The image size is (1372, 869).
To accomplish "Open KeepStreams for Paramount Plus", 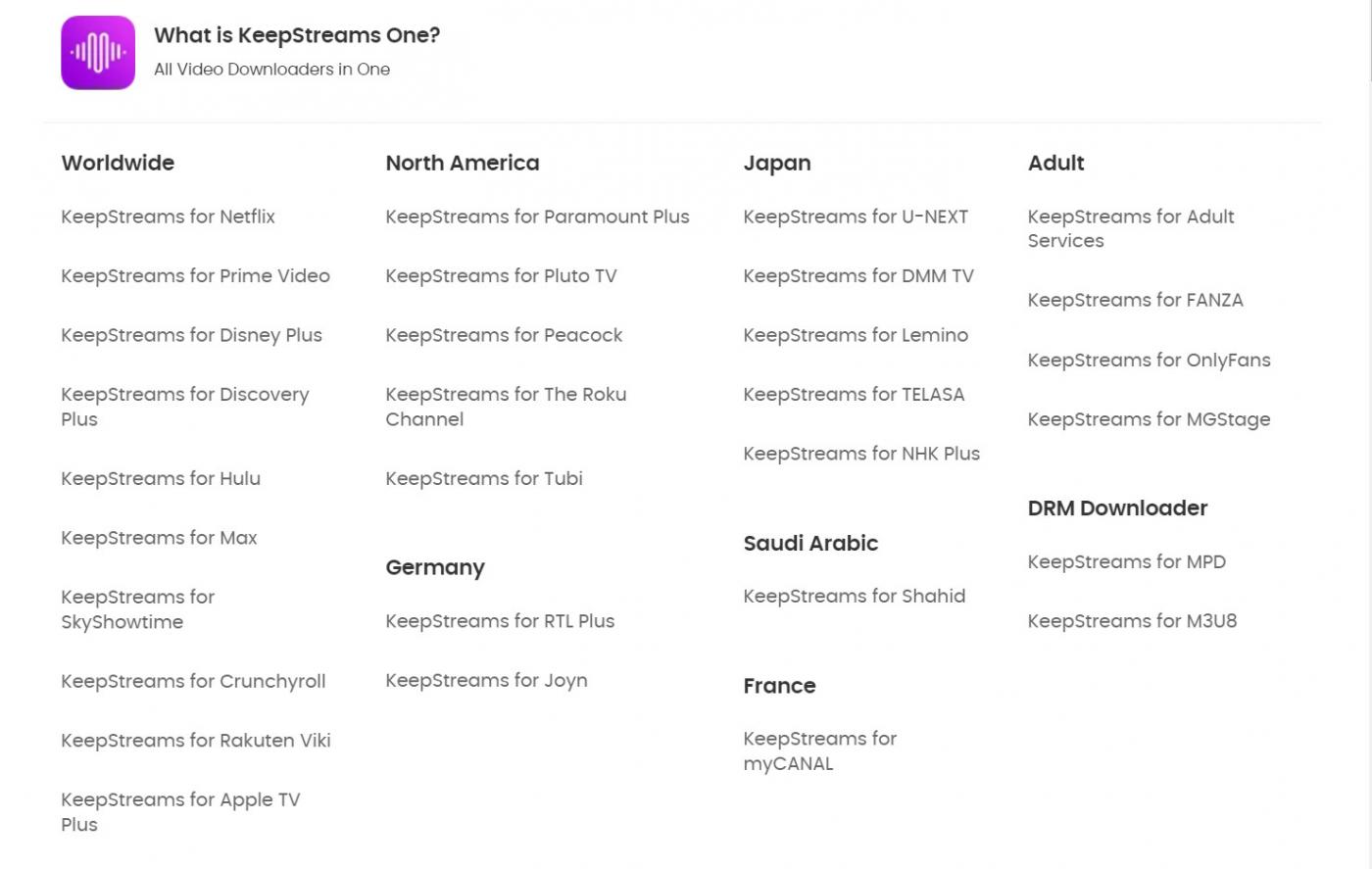I will (537, 217).
